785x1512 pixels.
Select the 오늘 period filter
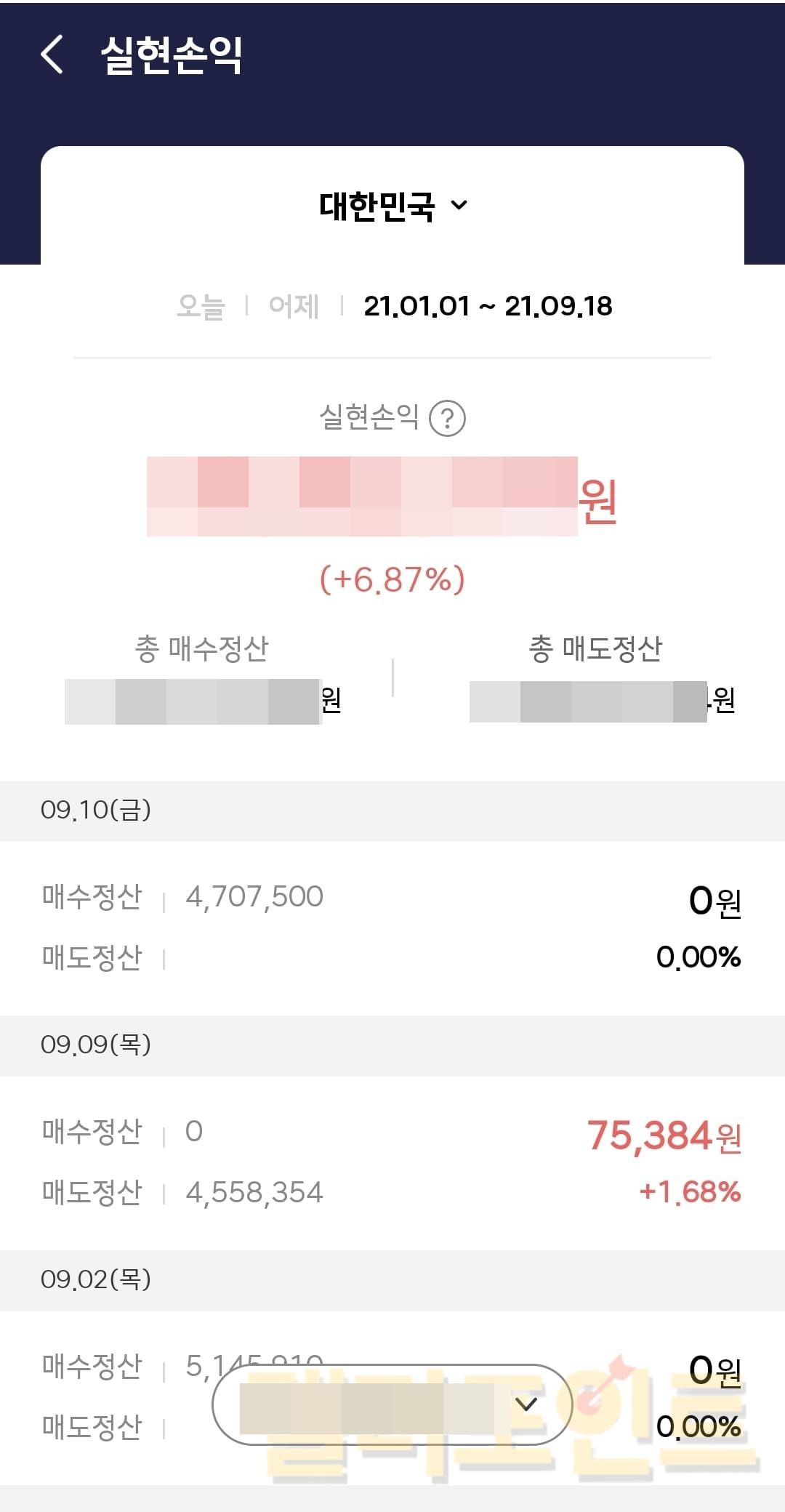pyautogui.click(x=201, y=306)
